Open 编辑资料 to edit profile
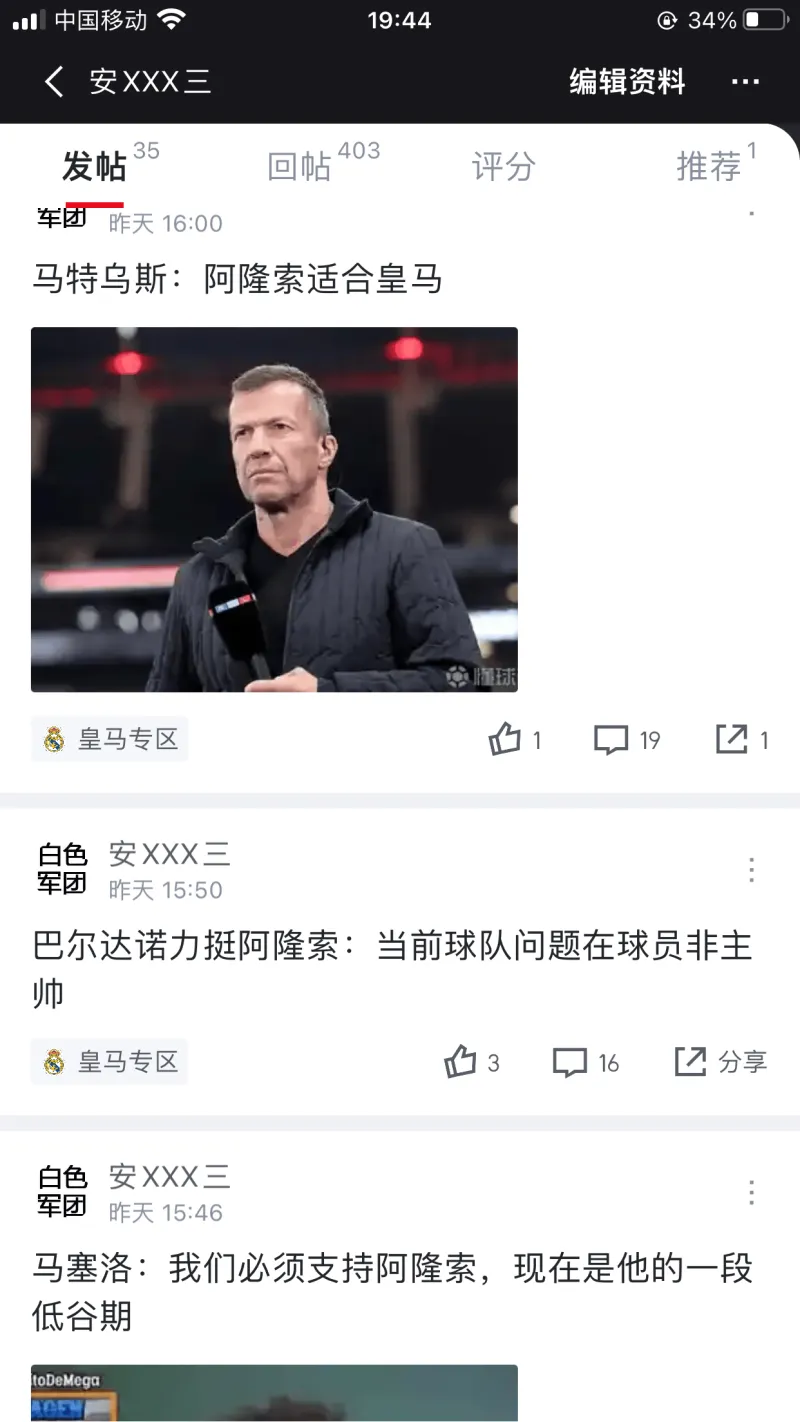800x1422 pixels. click(x=627, y=82)
